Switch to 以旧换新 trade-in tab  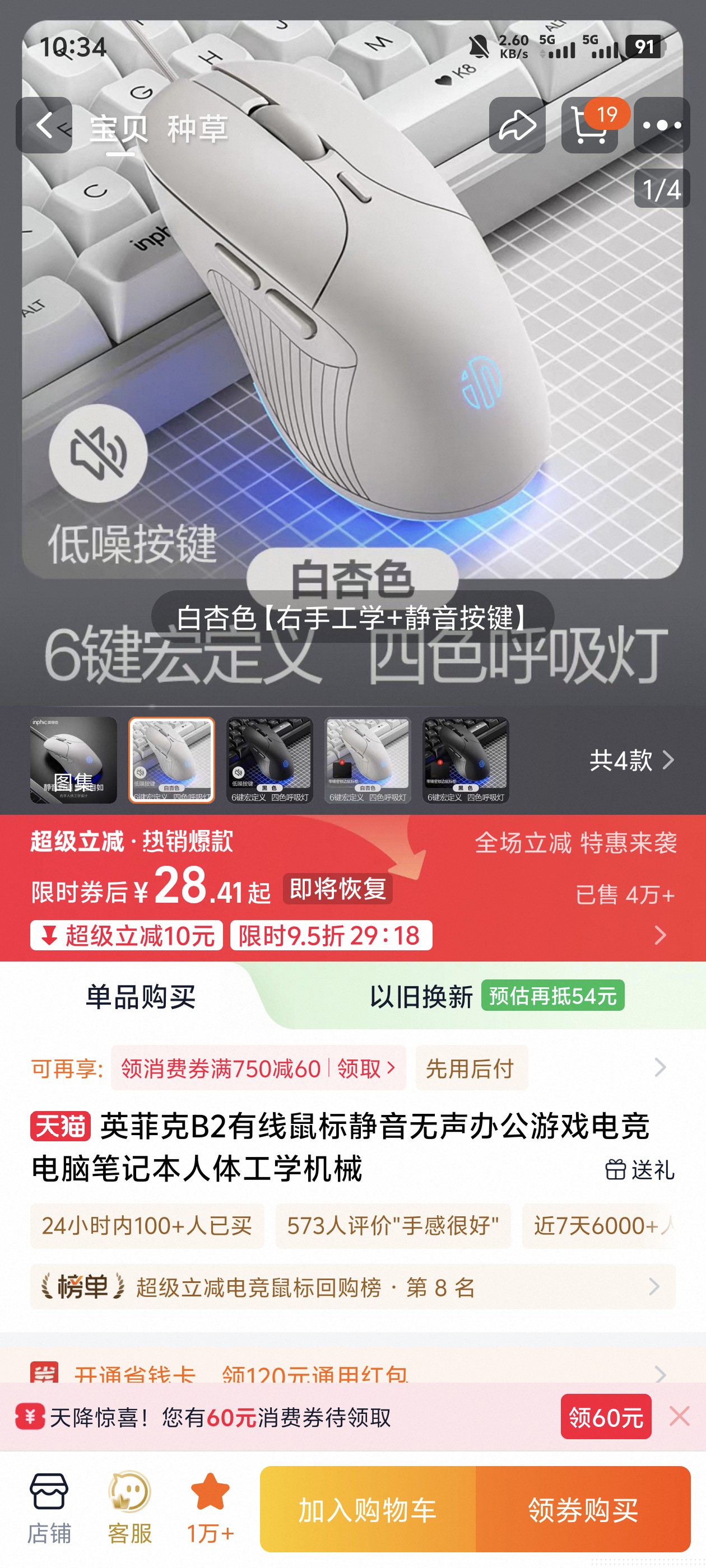pos(421,996)
